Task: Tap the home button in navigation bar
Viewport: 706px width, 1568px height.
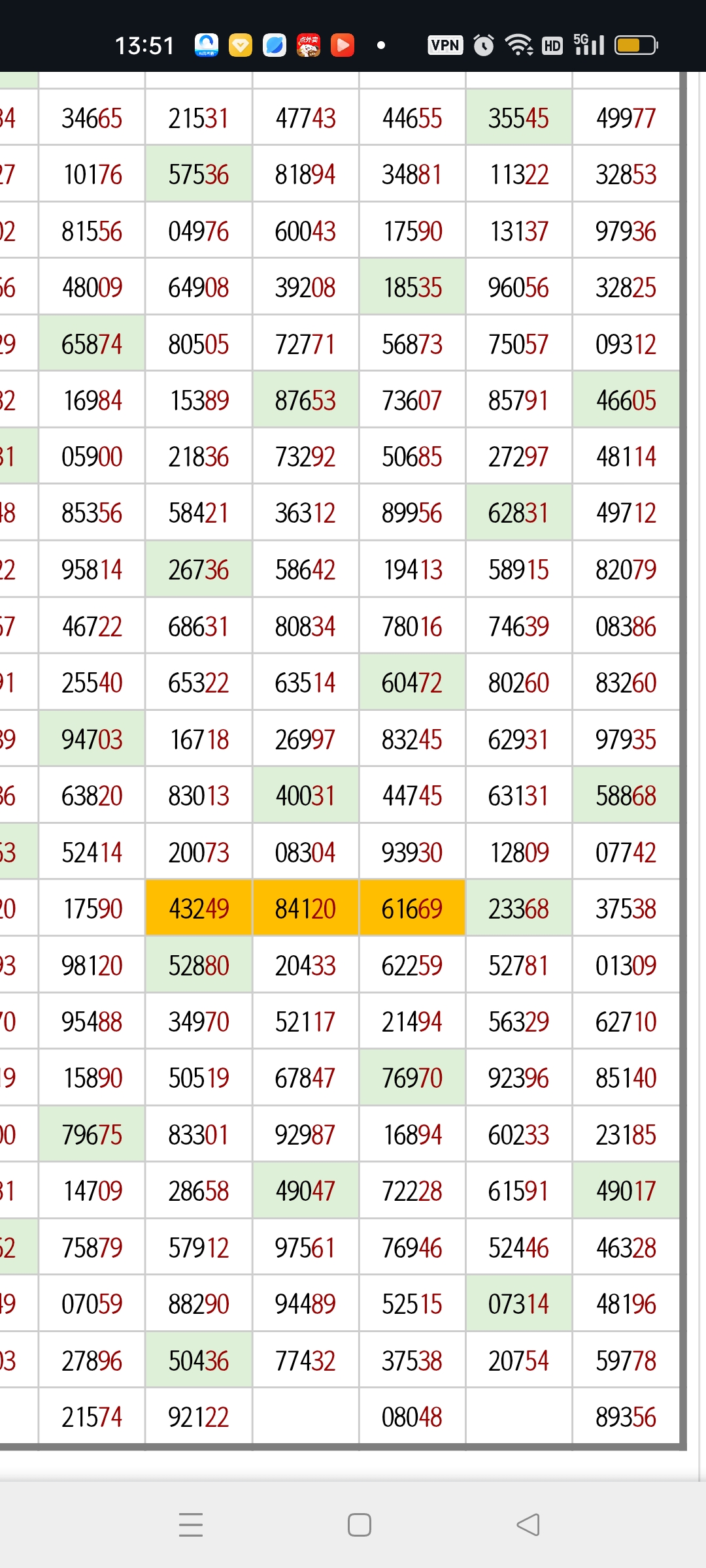Action: (360, 1525)
